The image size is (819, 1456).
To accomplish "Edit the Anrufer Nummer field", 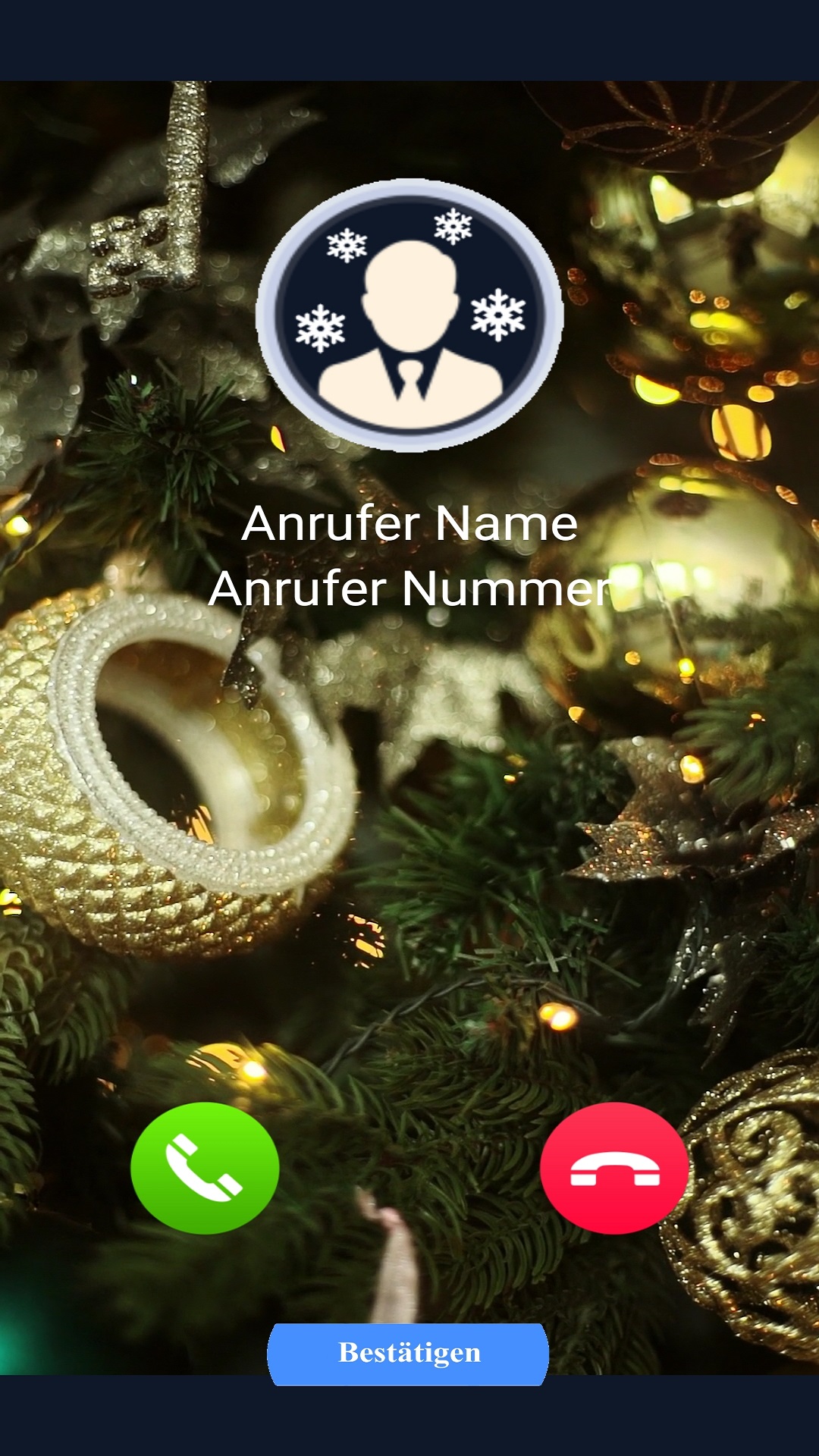I will tap(409, 588).
